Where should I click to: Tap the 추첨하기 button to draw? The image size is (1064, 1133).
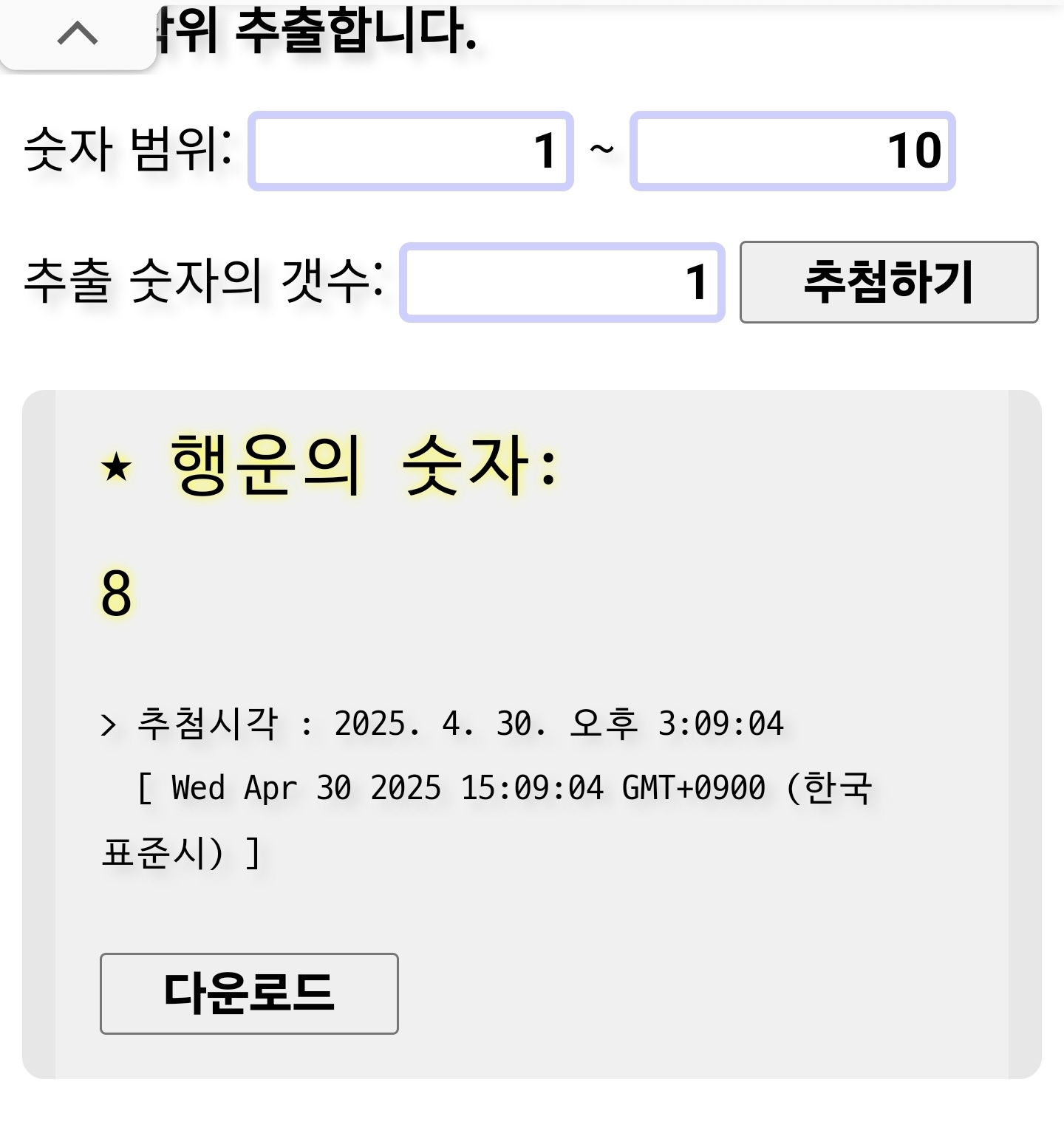(x=889, y=282)
